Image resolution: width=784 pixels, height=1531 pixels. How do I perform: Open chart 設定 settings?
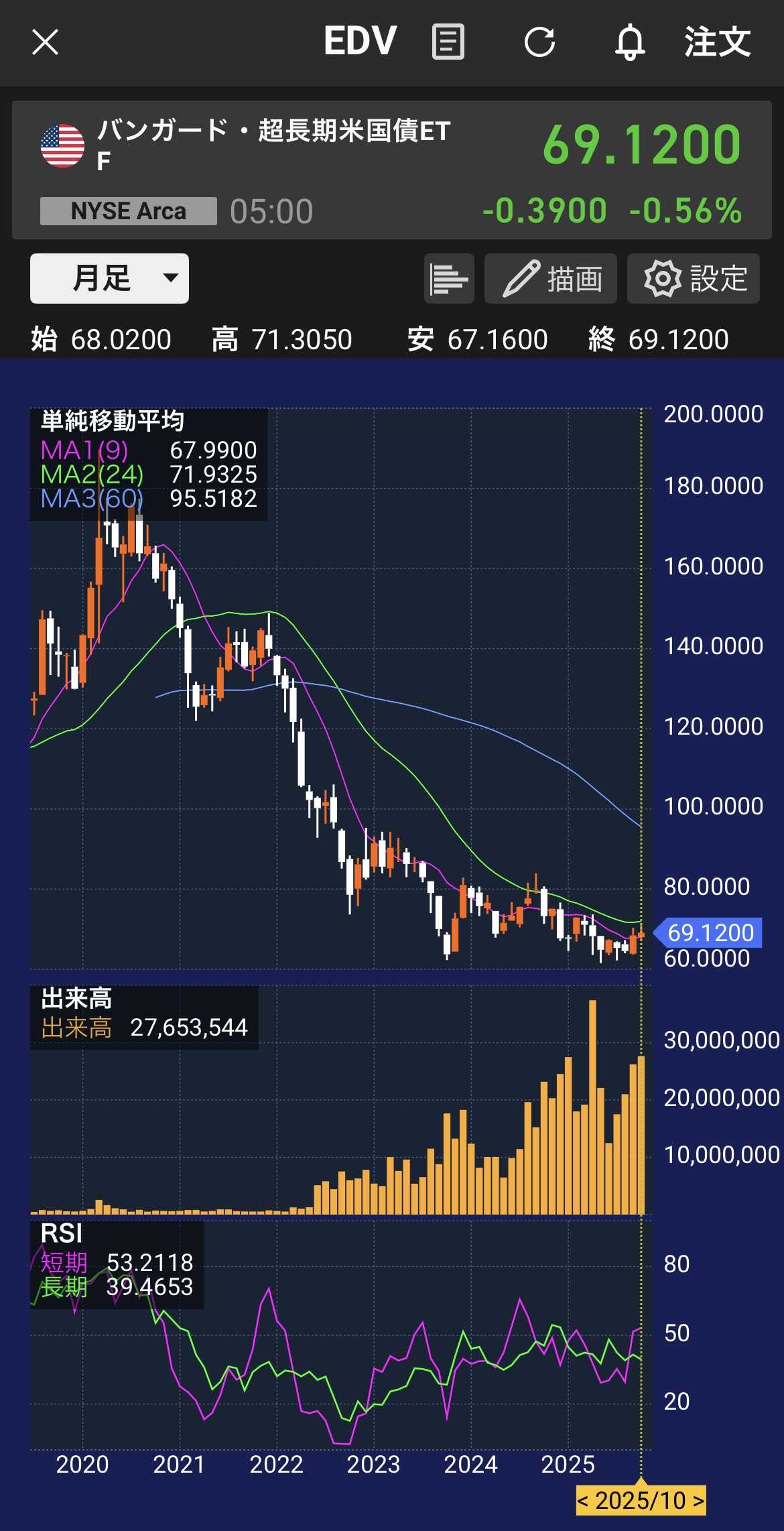click(x=694, y=278)
